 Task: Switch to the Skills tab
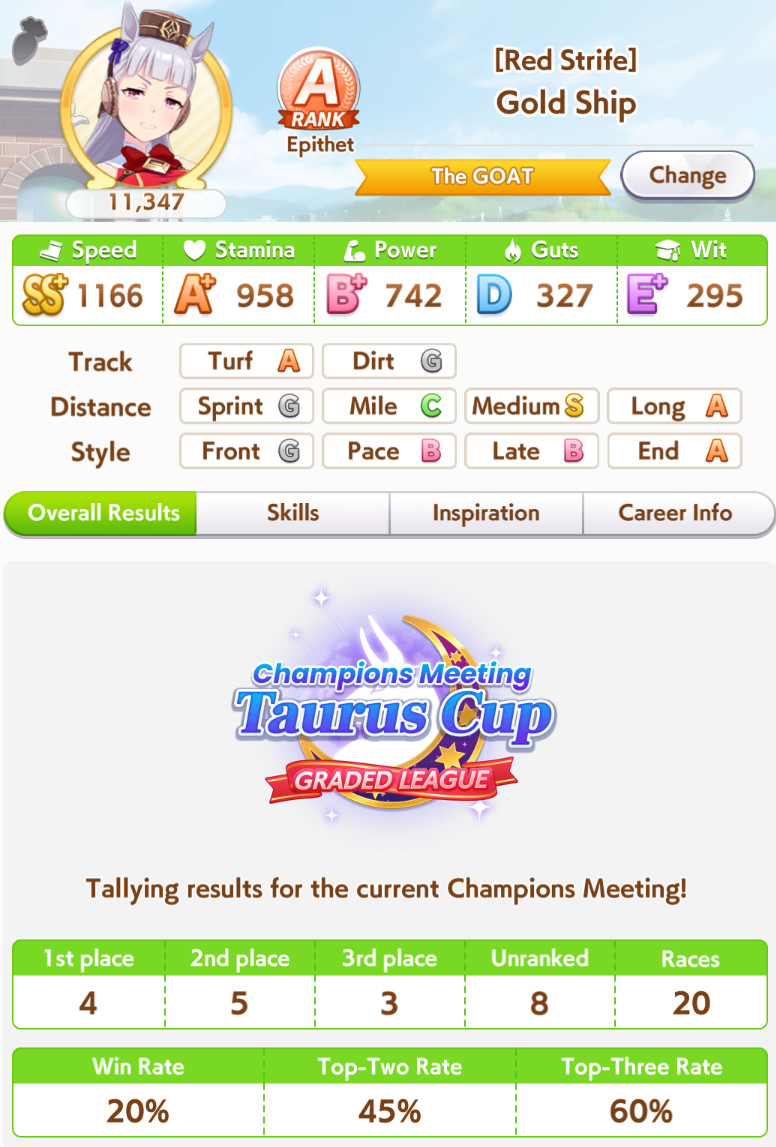pyautogui.click(x=293, y=513)
